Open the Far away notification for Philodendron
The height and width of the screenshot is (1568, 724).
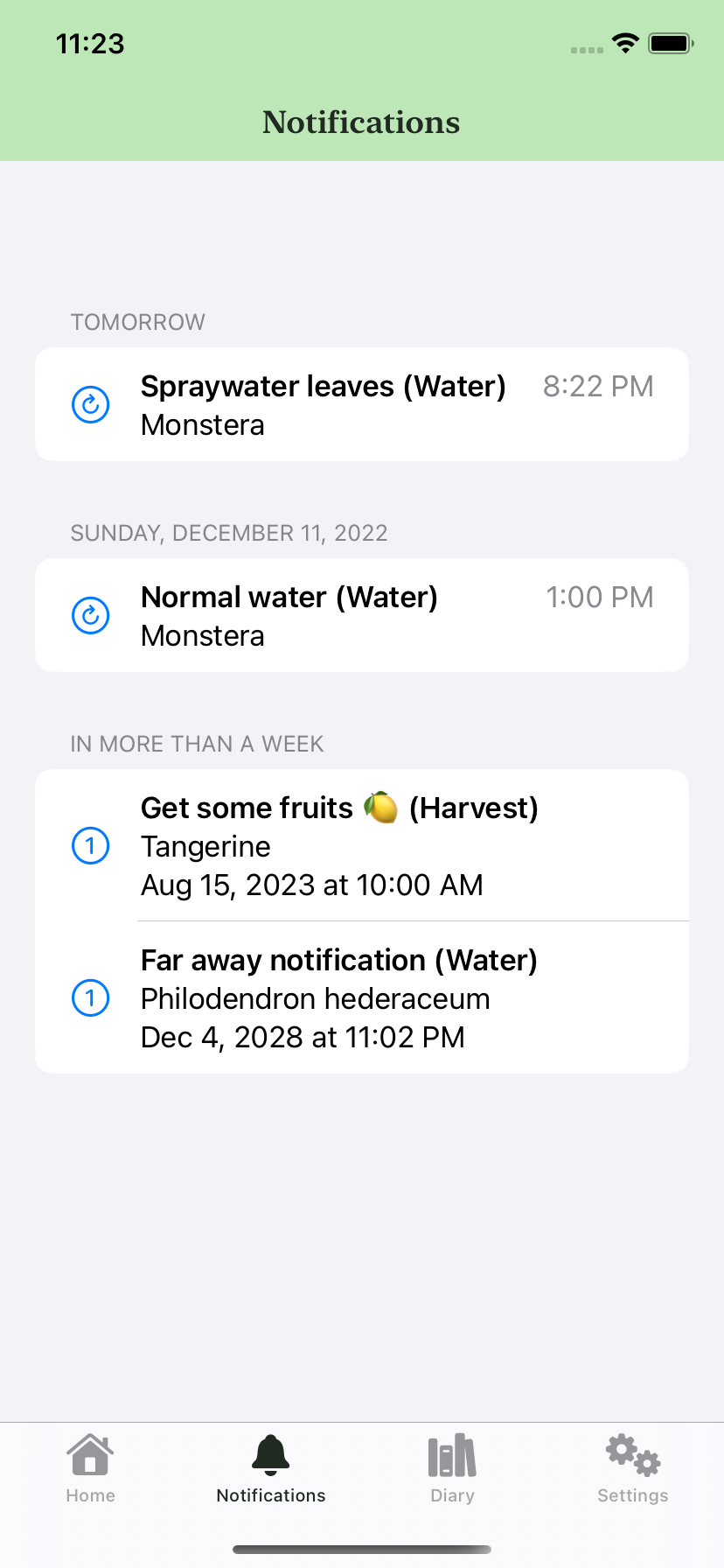362,997
